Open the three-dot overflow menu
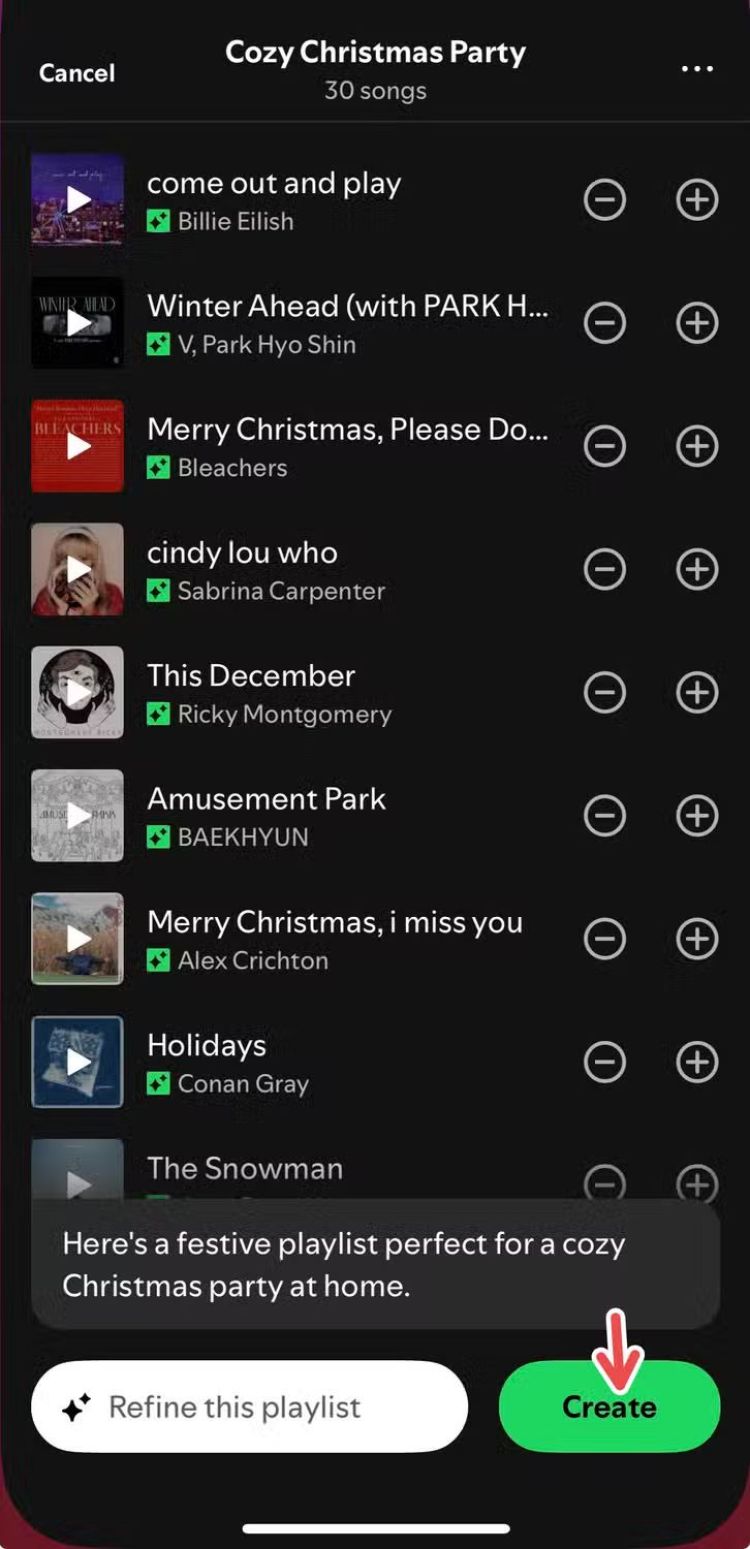Screen dimensions: 750x1549 [697, 69]
